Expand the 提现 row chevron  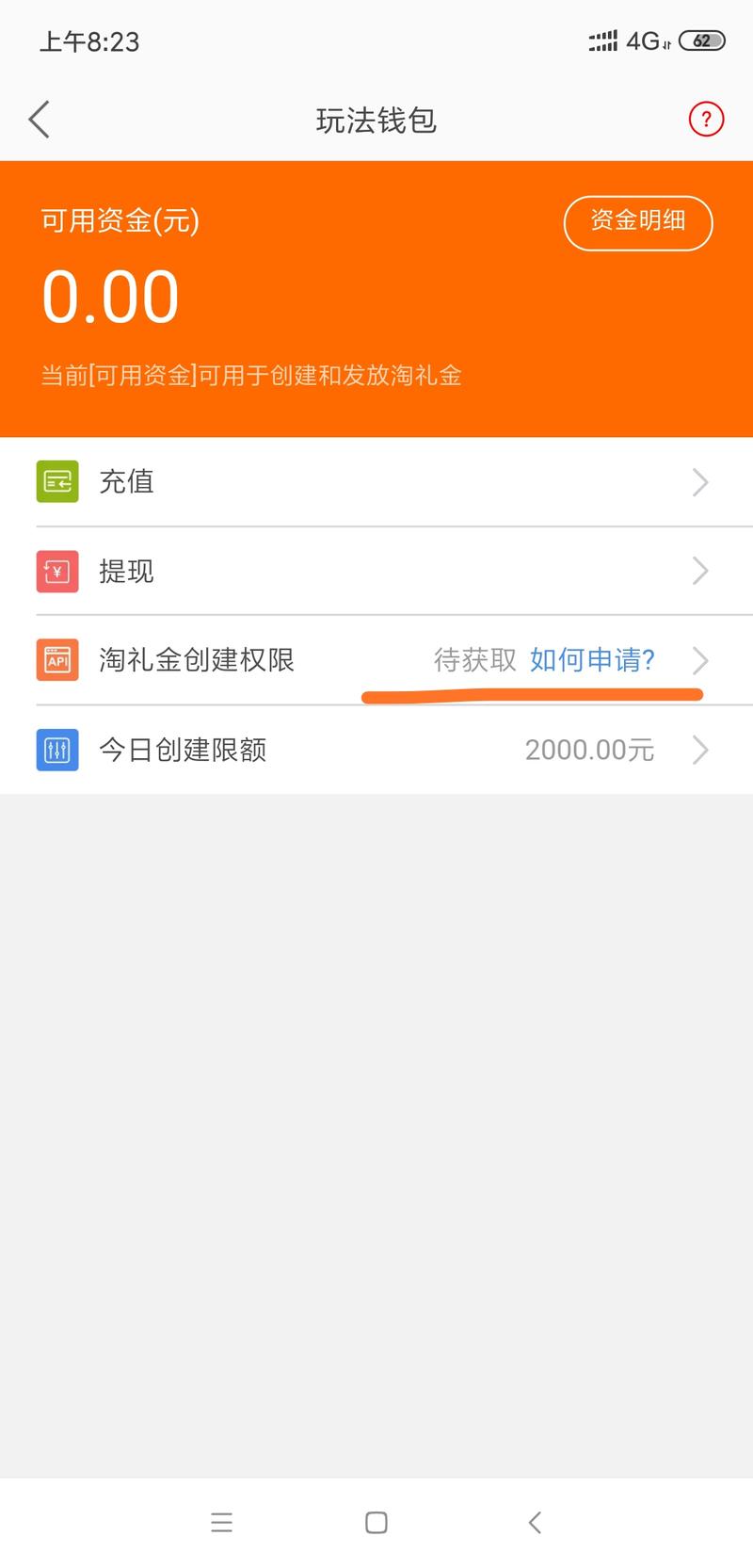(700, 571)
